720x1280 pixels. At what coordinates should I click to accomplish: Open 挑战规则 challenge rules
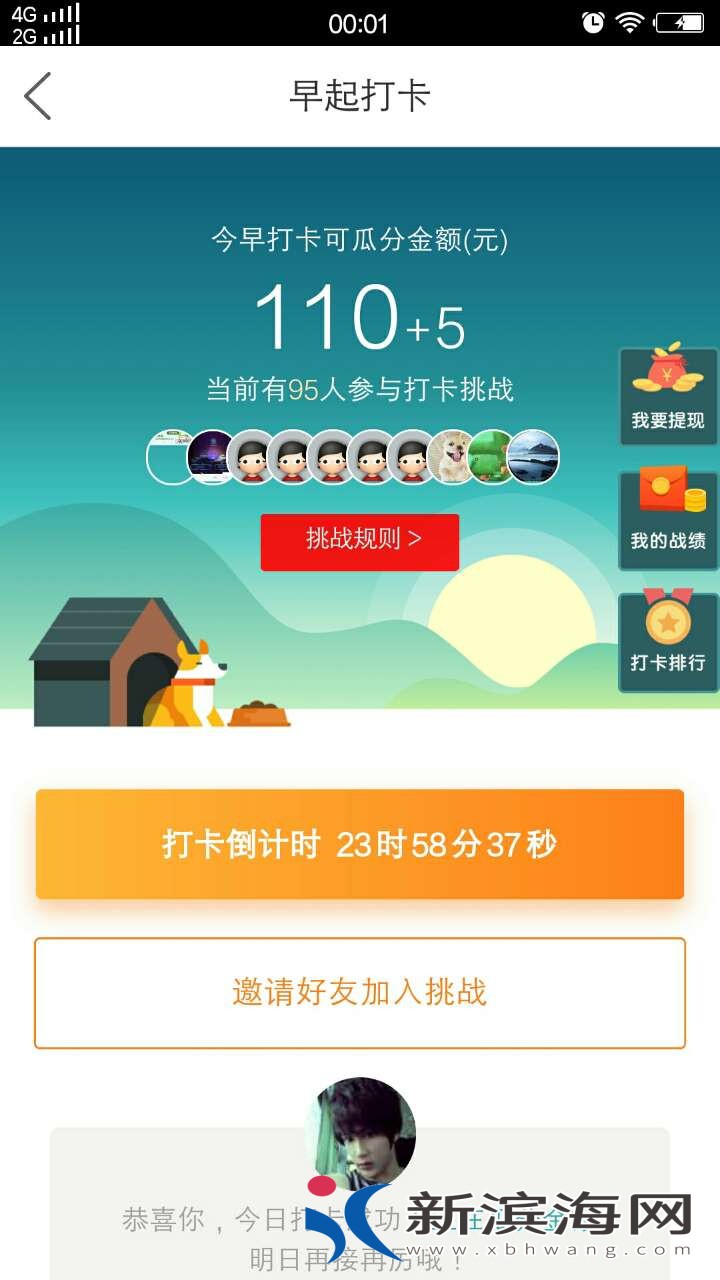[x=360, y=541]
